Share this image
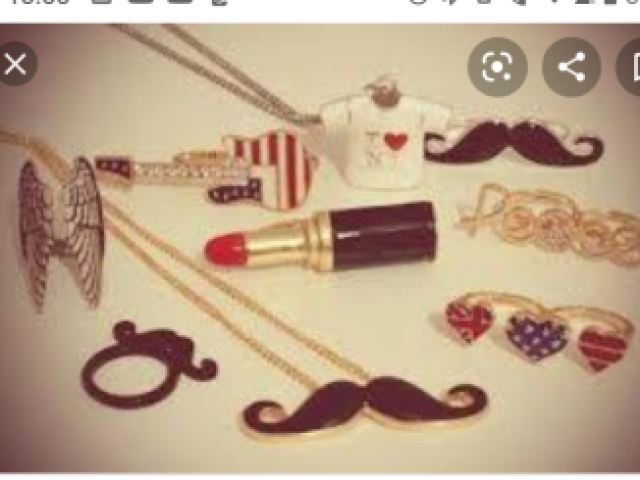The height and width of the screenshot is (480, 640). coord(571,68)
